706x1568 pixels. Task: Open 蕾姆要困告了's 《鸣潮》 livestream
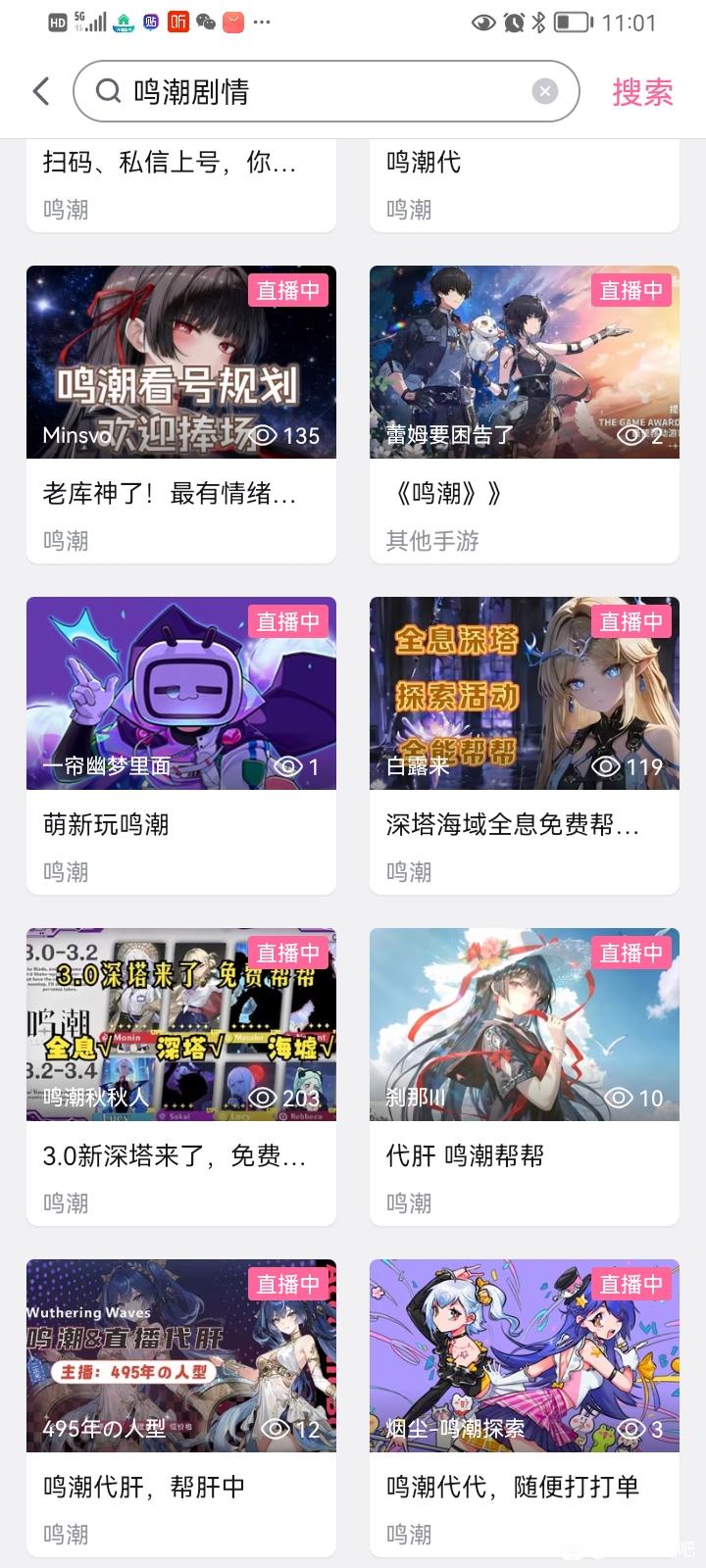tap(525, 363)
